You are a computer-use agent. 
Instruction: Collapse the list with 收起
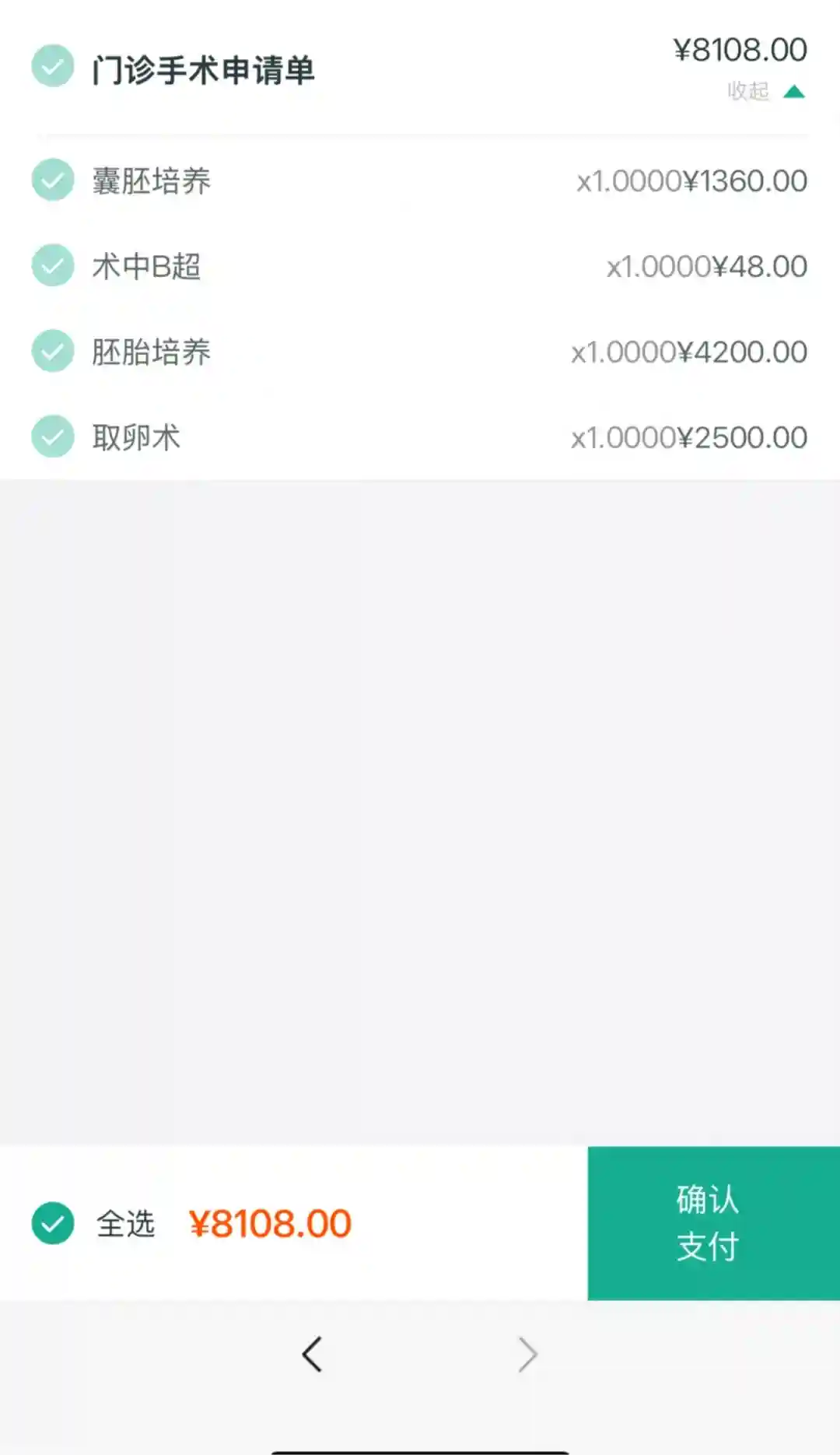pyautogui.click(x=765, y=92)
